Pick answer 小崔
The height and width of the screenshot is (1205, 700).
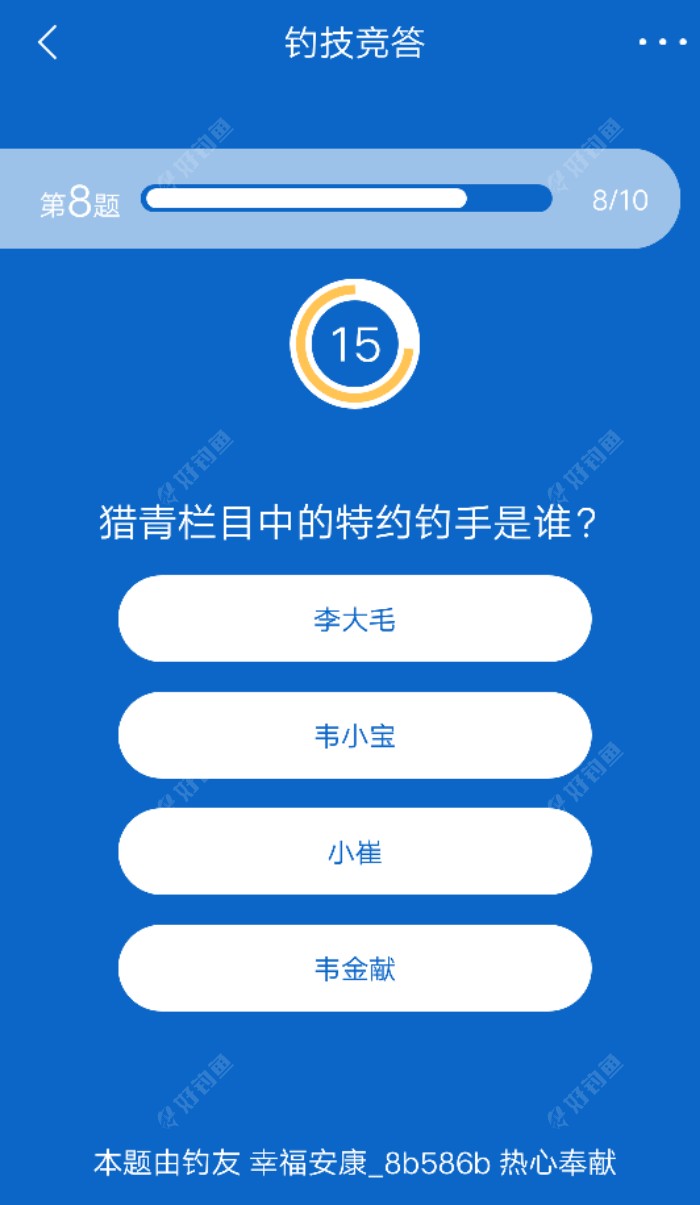(x=354, y=852)
